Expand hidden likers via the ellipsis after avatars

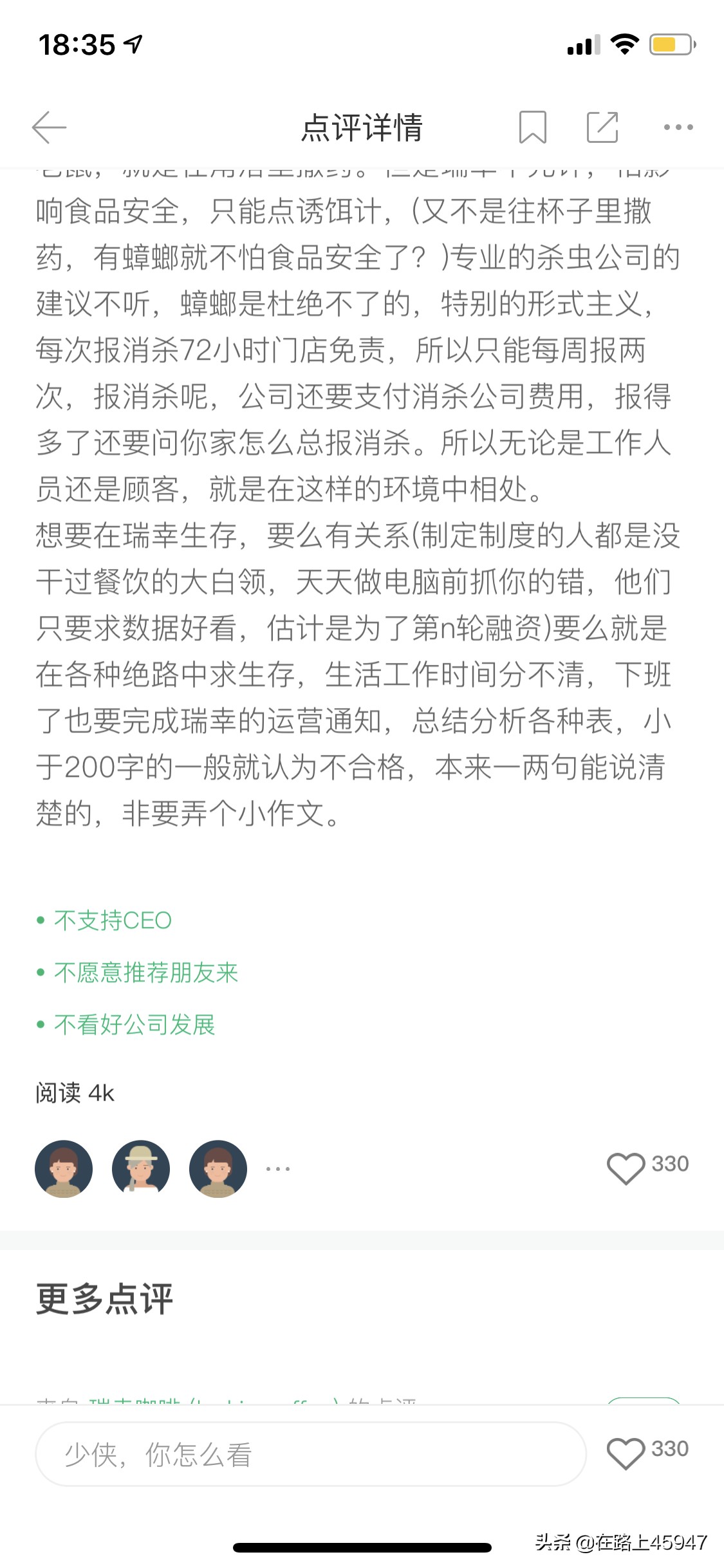point(277,1170)
